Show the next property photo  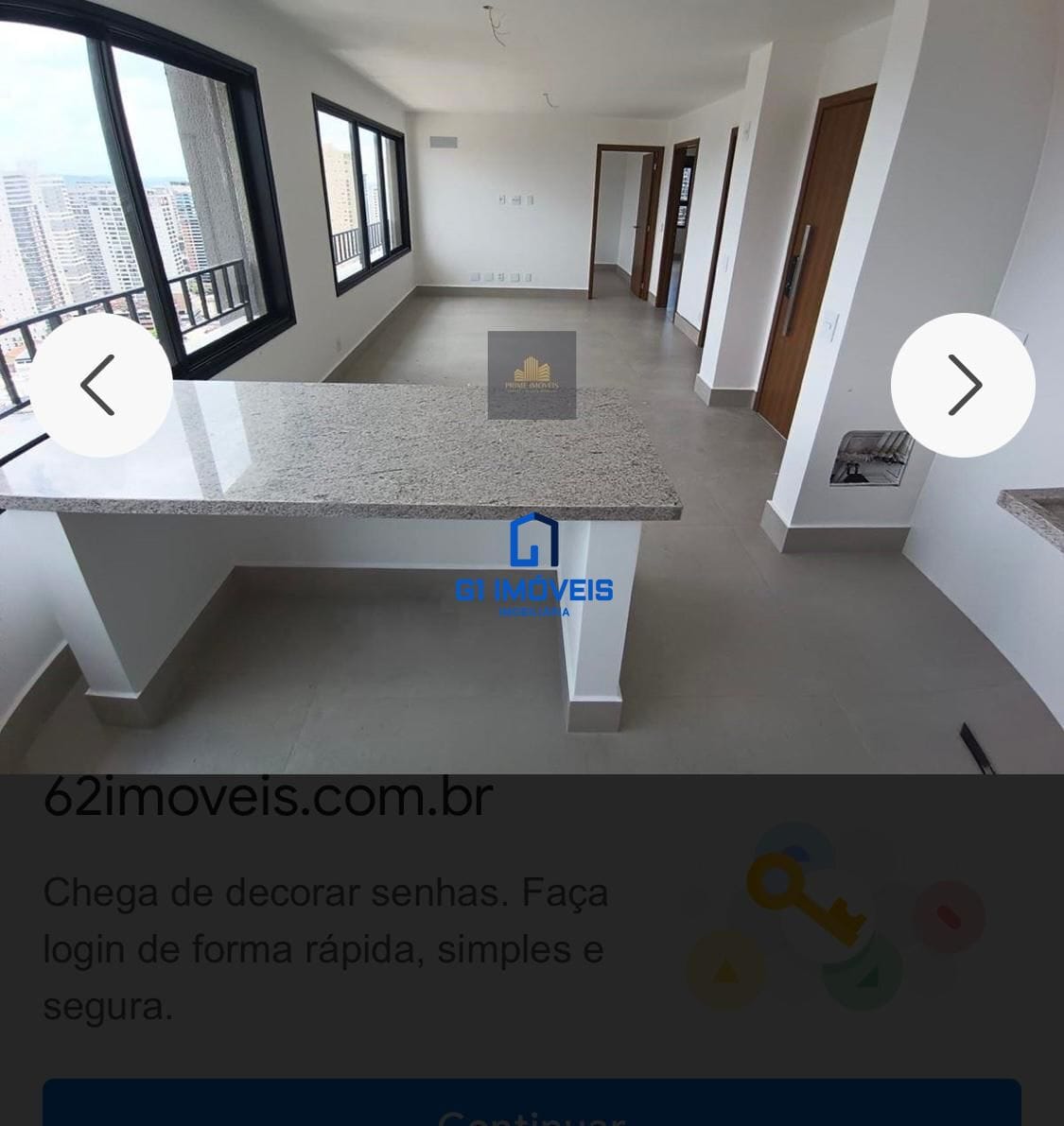click(x=963, y=385)
